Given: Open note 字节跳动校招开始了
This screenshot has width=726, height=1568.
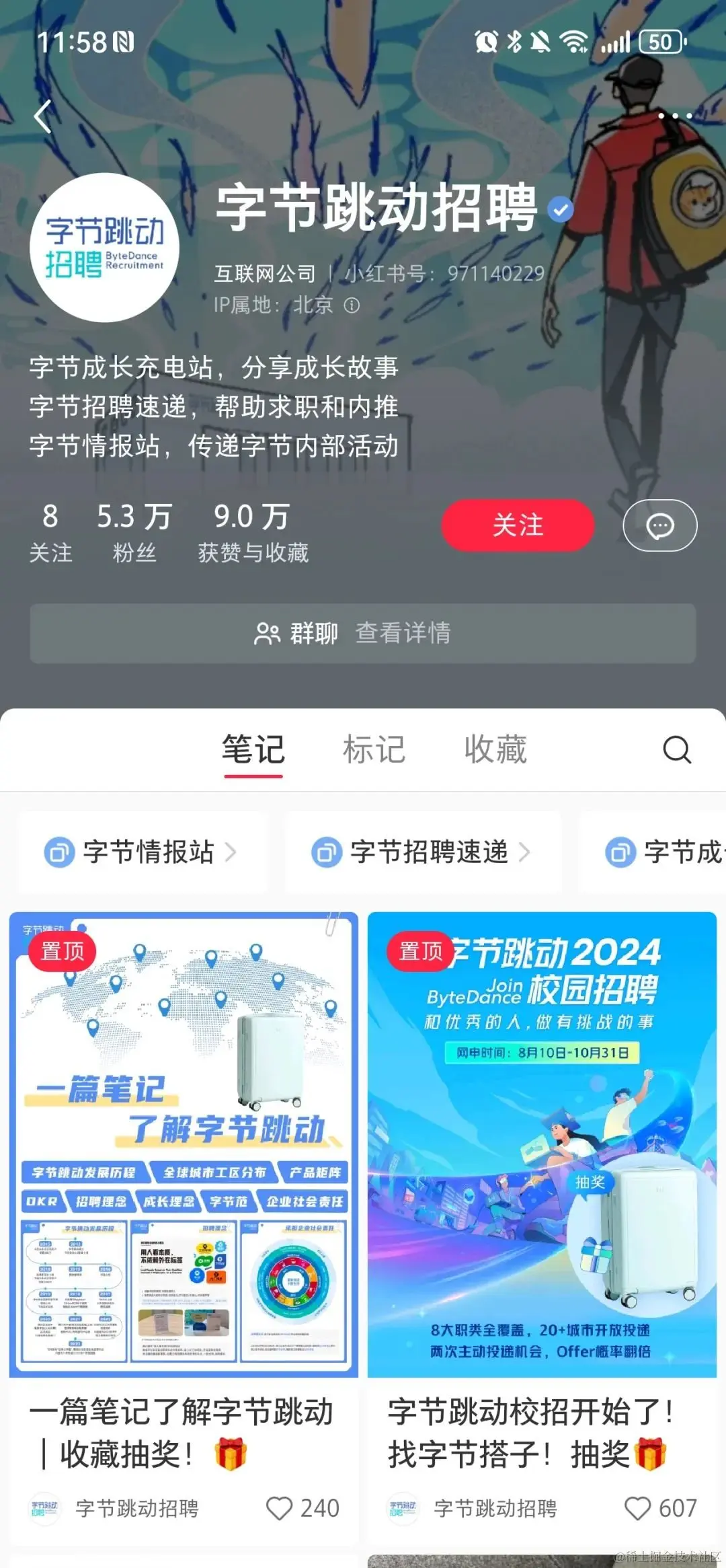Looking at the screenshot, I should click(x=542, y=1144).
